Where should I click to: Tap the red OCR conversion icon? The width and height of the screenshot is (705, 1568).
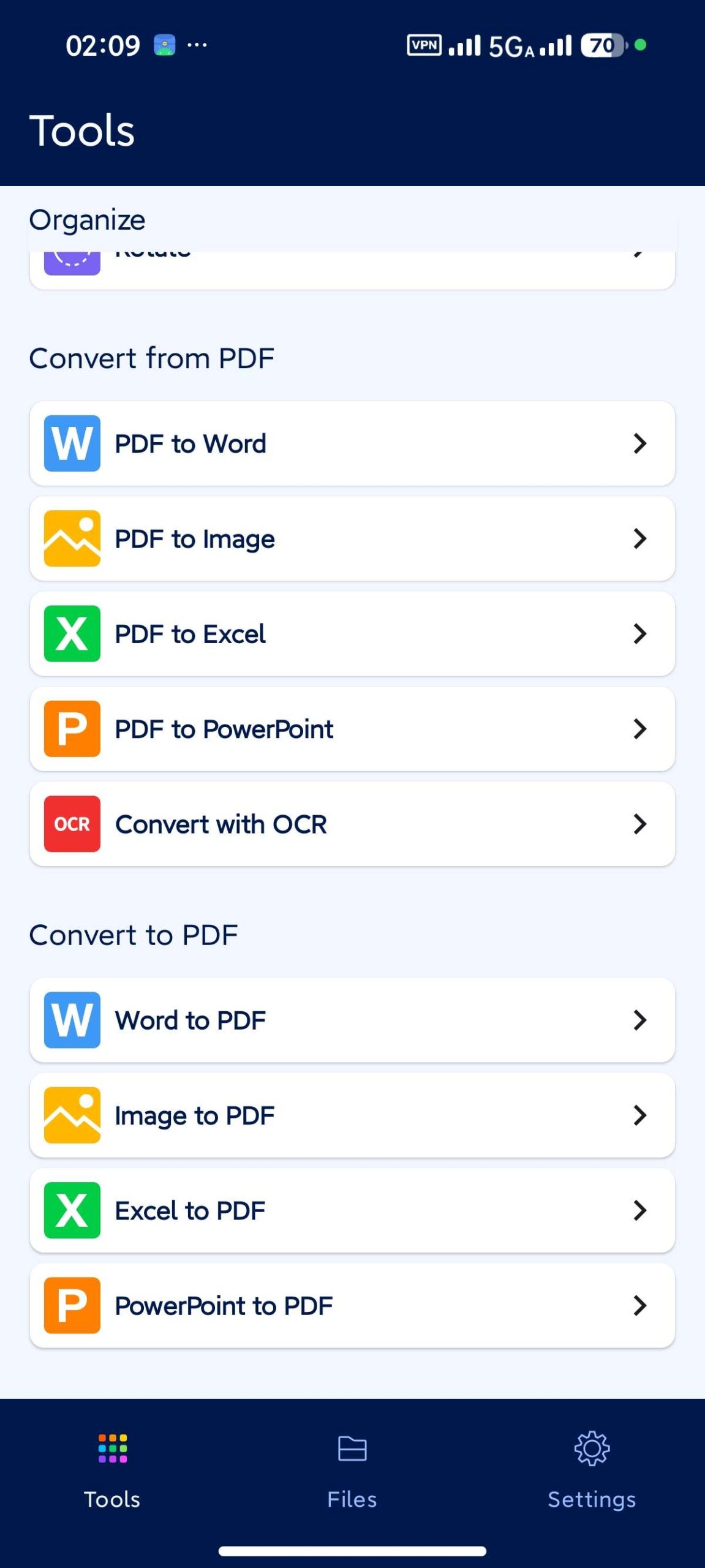71,824
